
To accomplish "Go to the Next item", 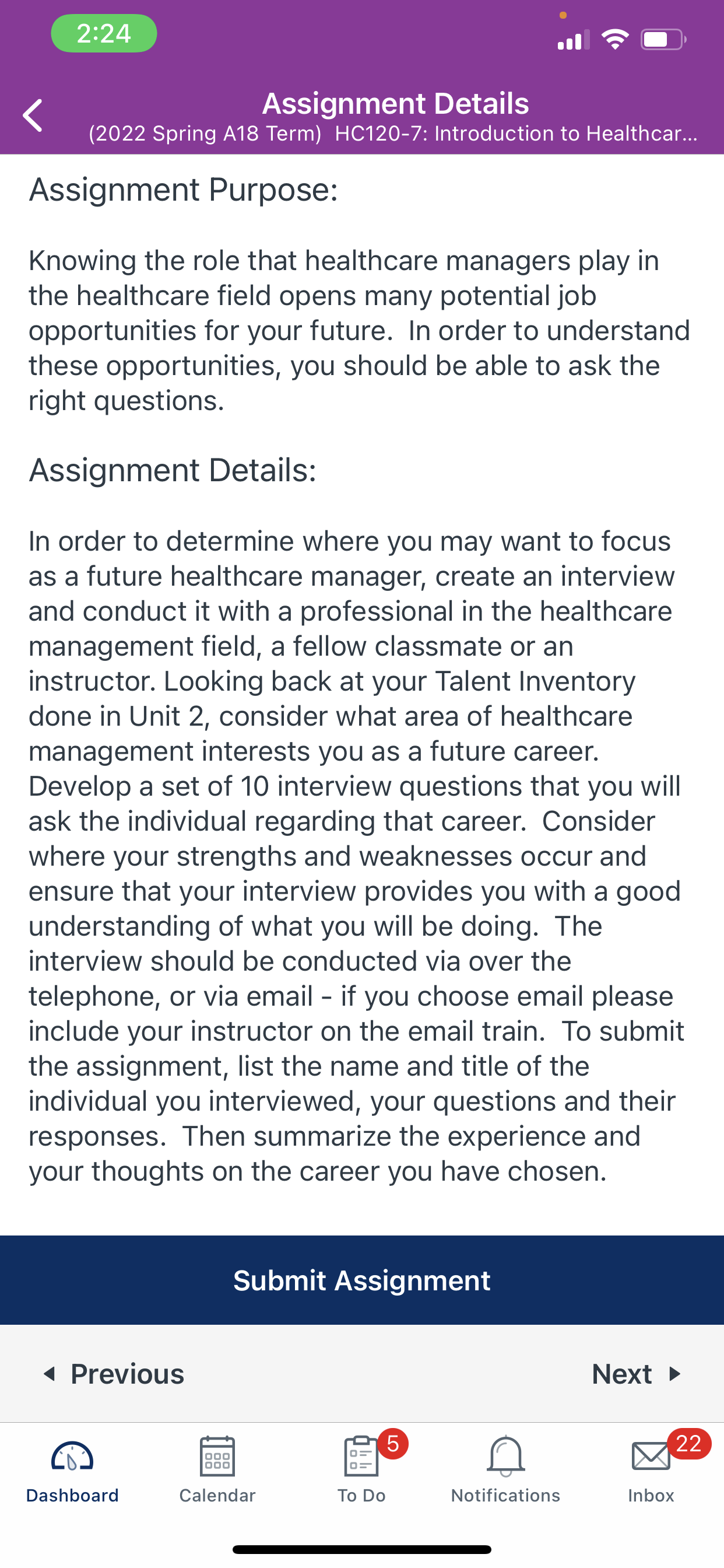I will [637, 1374].
